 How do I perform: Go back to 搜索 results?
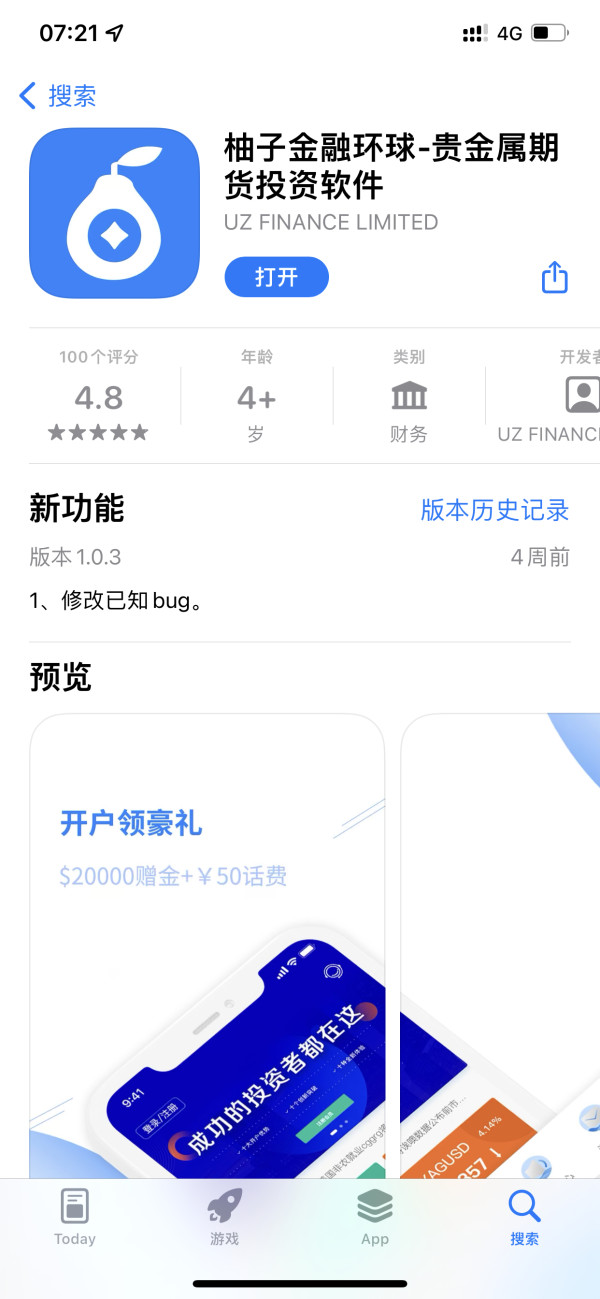pyautogui.click(x=58, y=96)
